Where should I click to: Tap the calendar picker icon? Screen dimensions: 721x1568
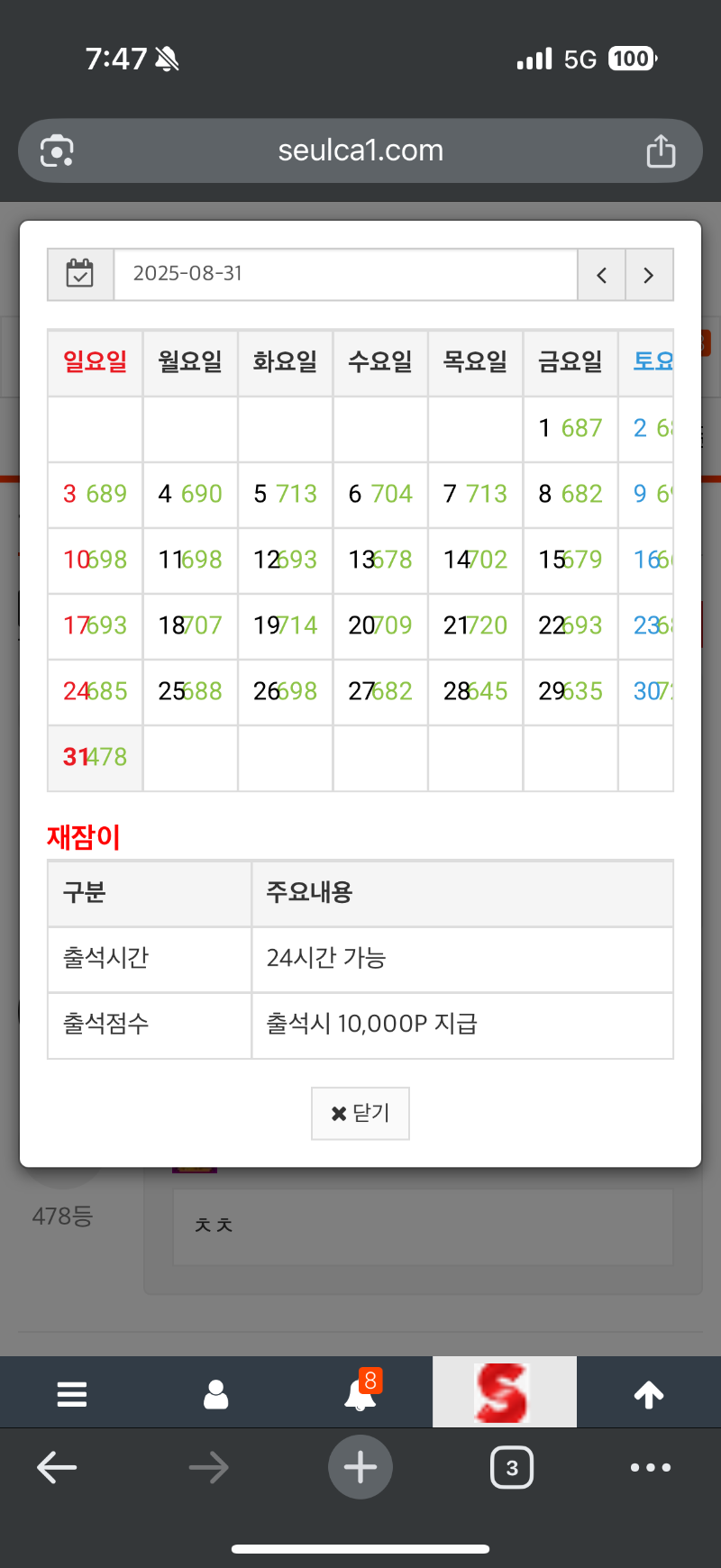pyautogui.click(x=80, y=274)
